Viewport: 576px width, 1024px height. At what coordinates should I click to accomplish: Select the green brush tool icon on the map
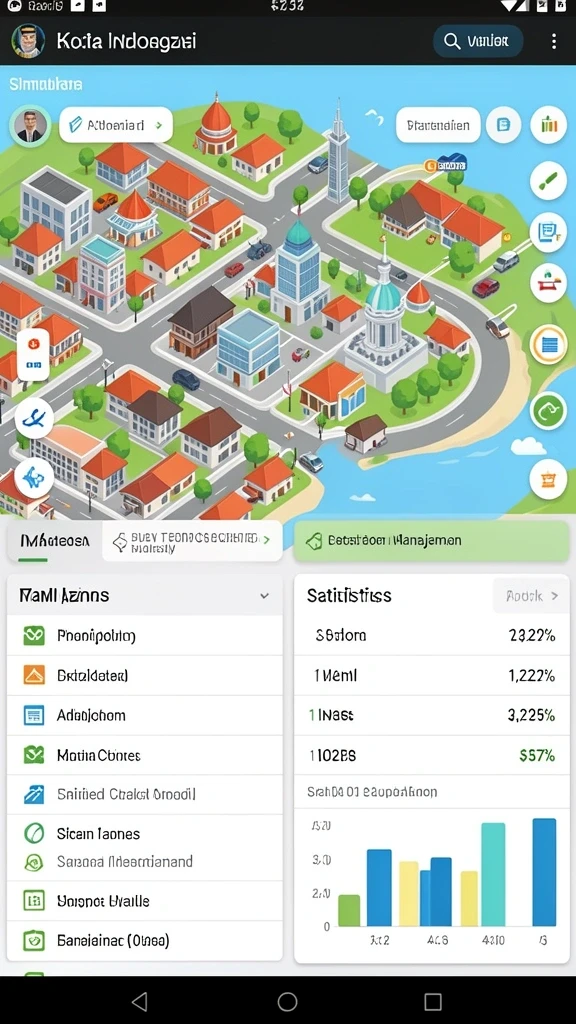549,180
